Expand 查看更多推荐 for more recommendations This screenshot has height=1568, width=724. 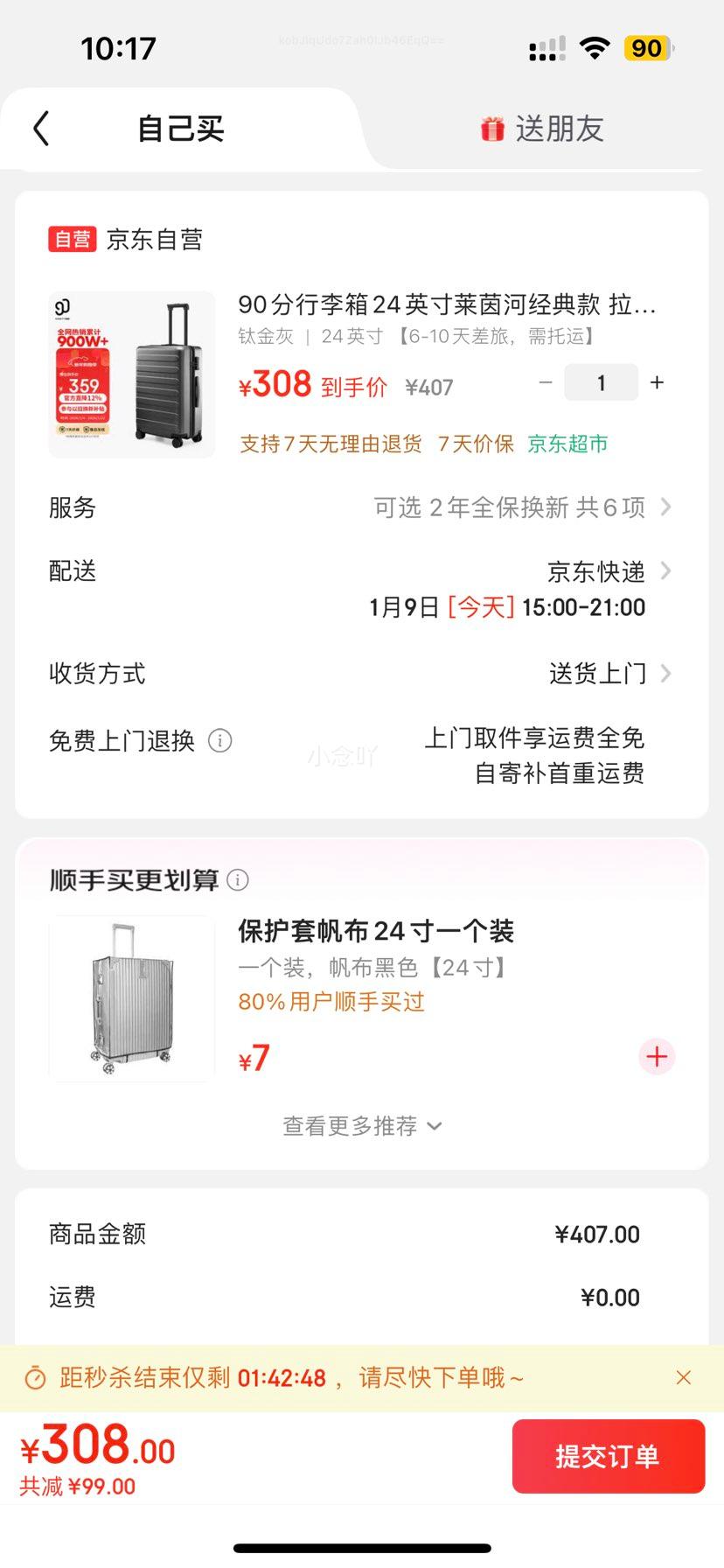(362, 1126)
